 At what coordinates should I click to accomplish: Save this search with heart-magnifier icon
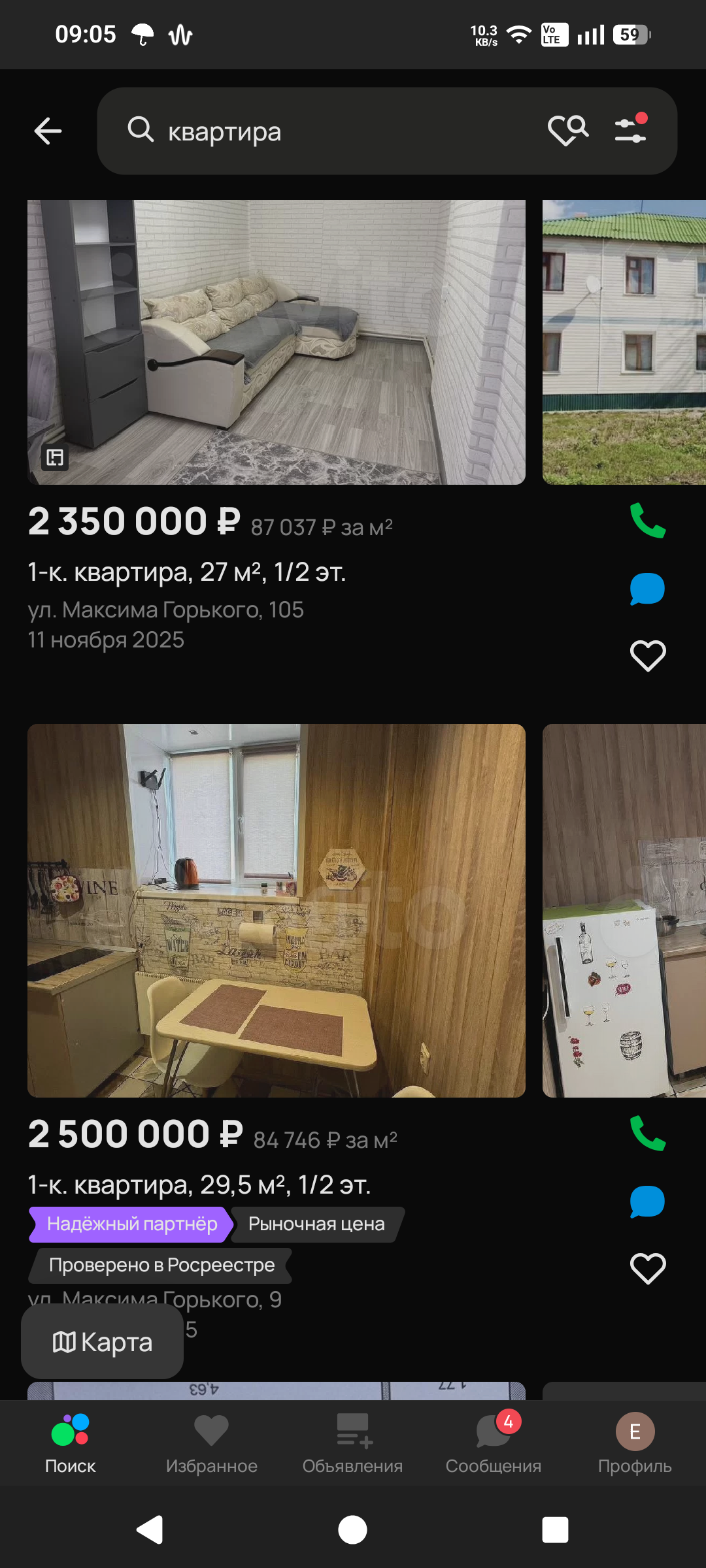[x=567, y=131]
